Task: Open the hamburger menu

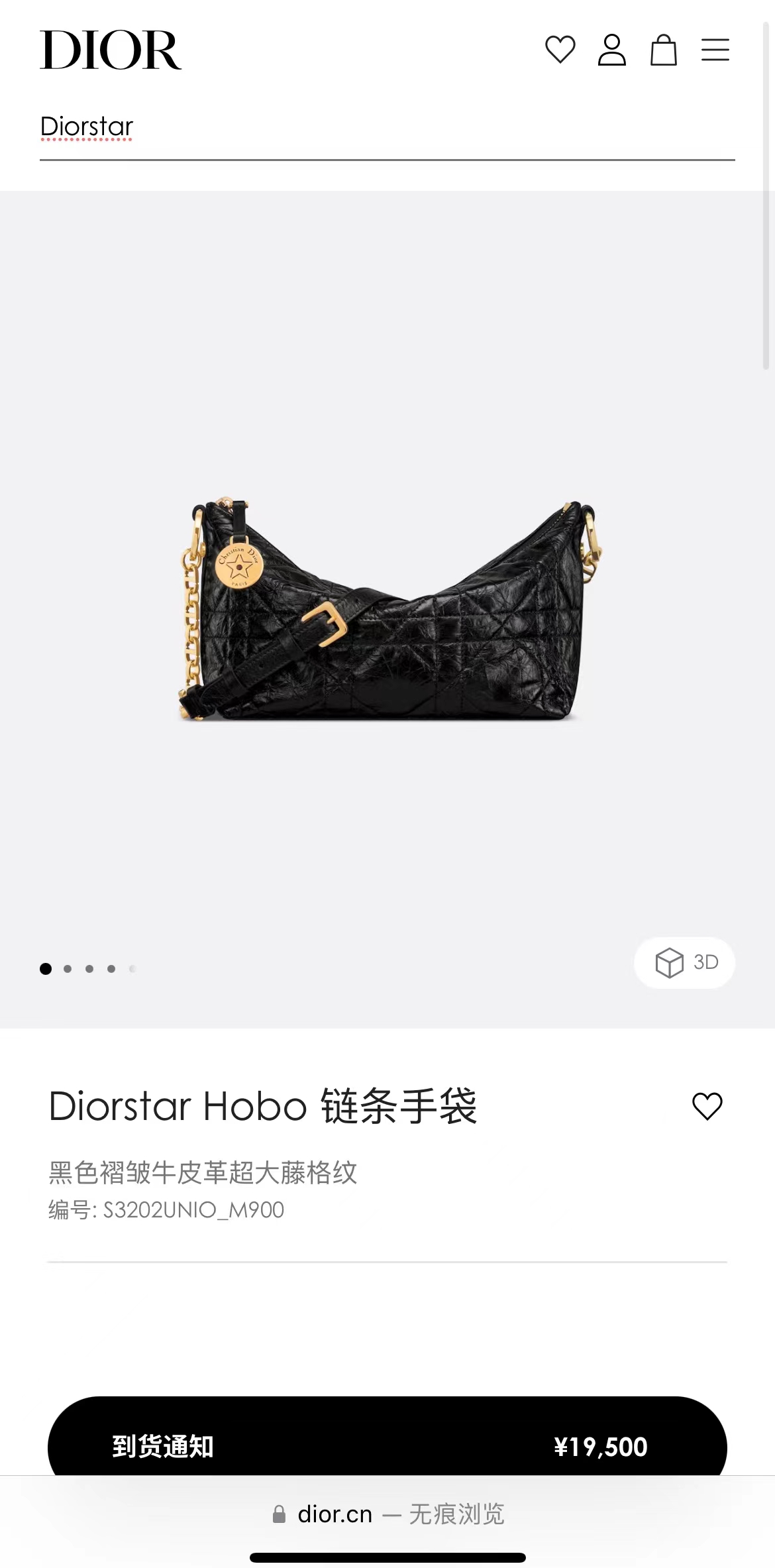Action: click(715, 50)
